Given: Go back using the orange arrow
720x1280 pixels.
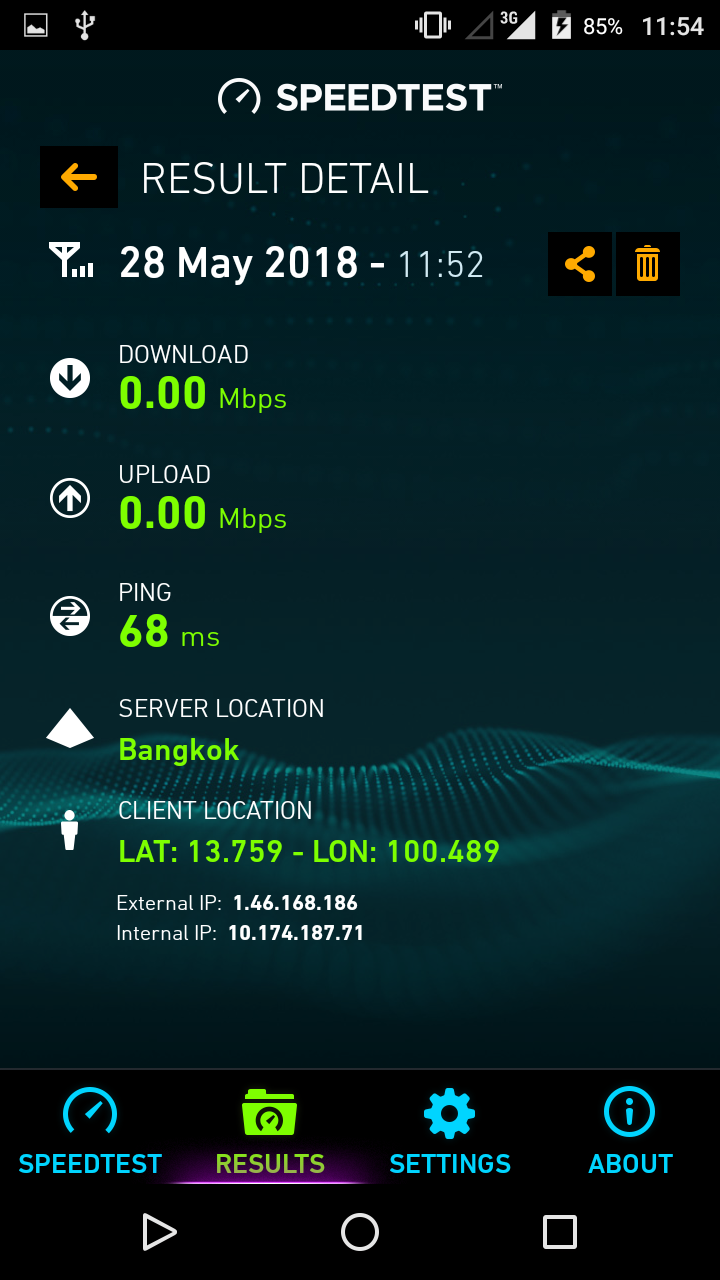Looking at the screenshot, I should click(x=79, y=177).
